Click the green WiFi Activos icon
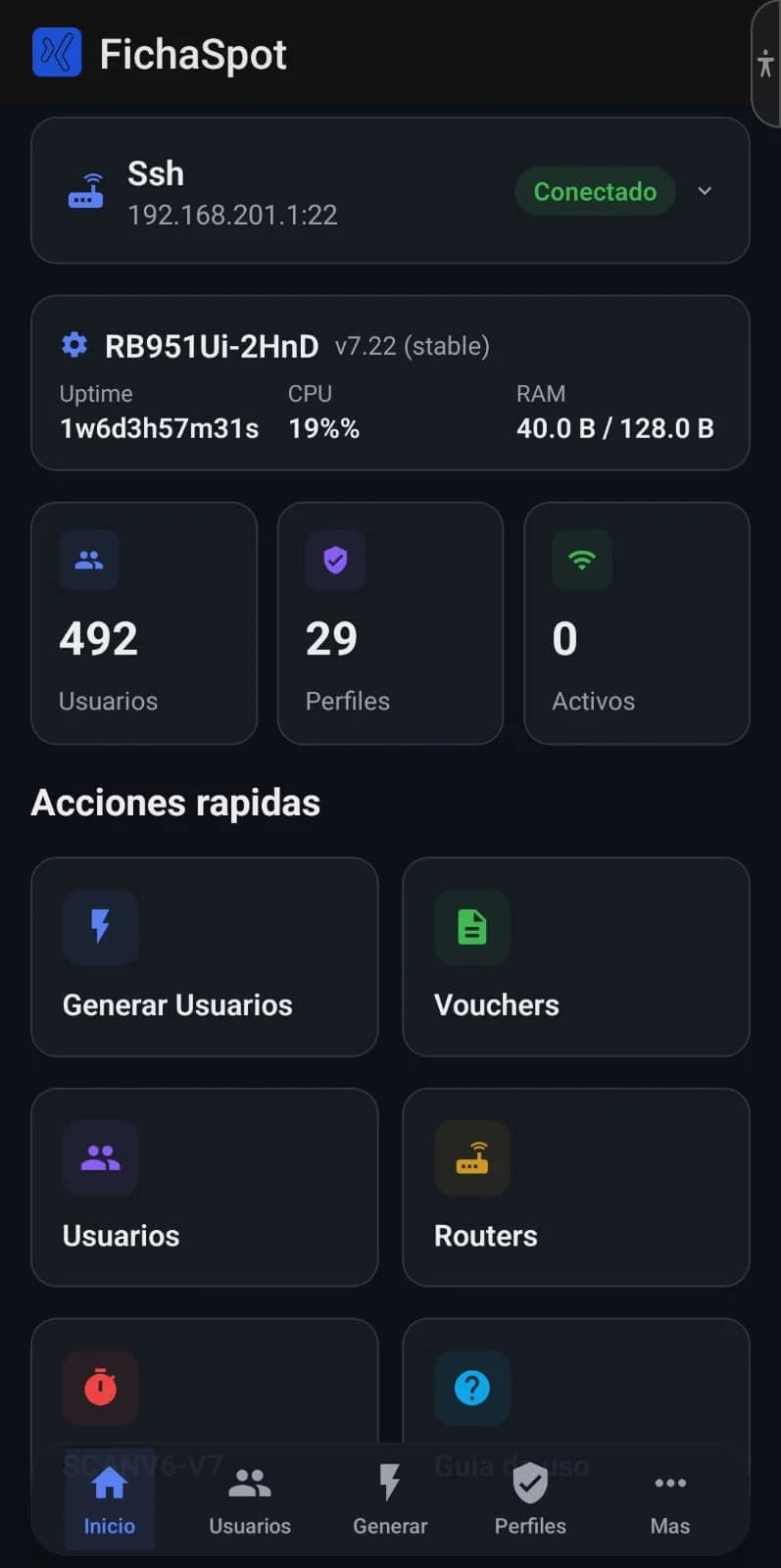 pos(580,560)
